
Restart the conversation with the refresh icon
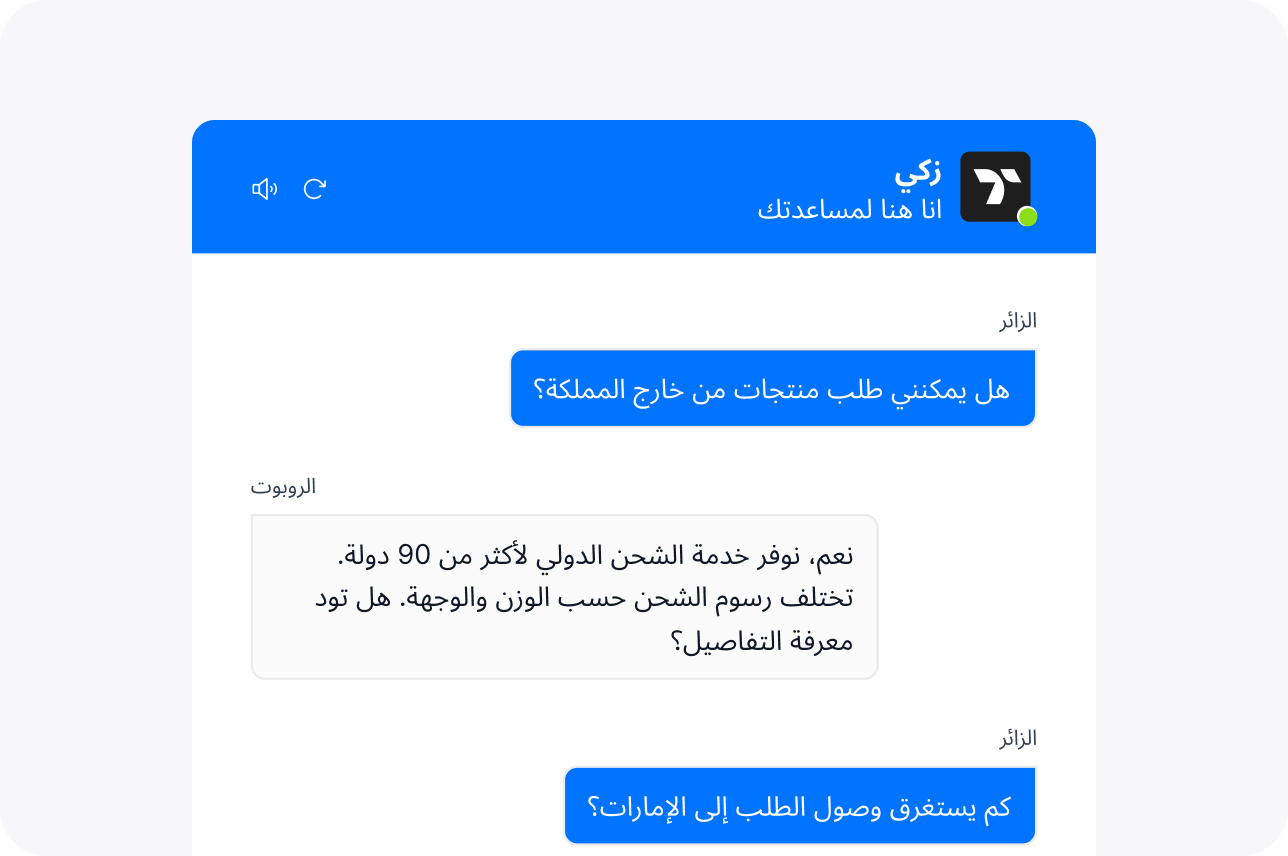315,188
